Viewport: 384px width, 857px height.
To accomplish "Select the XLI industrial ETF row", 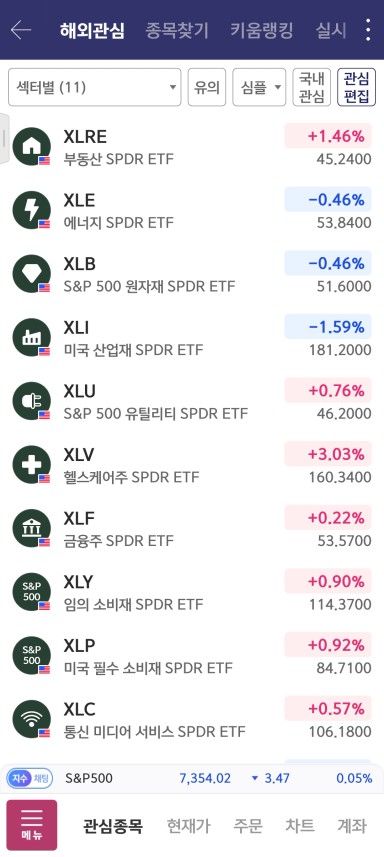I will pos(192,338).
